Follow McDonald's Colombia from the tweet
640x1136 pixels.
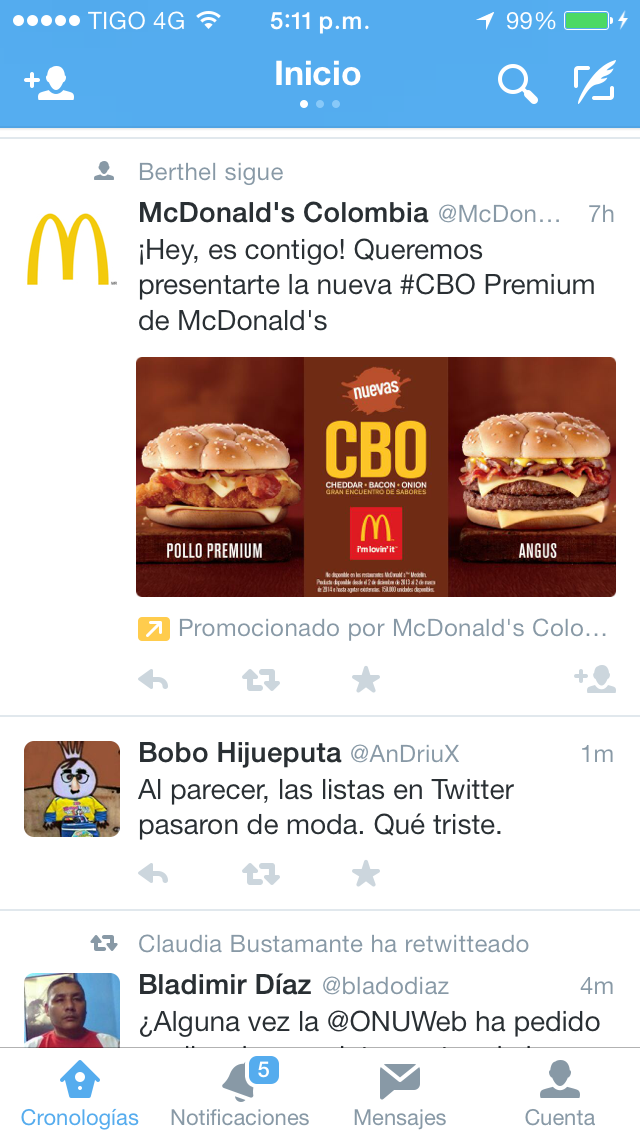594,680
